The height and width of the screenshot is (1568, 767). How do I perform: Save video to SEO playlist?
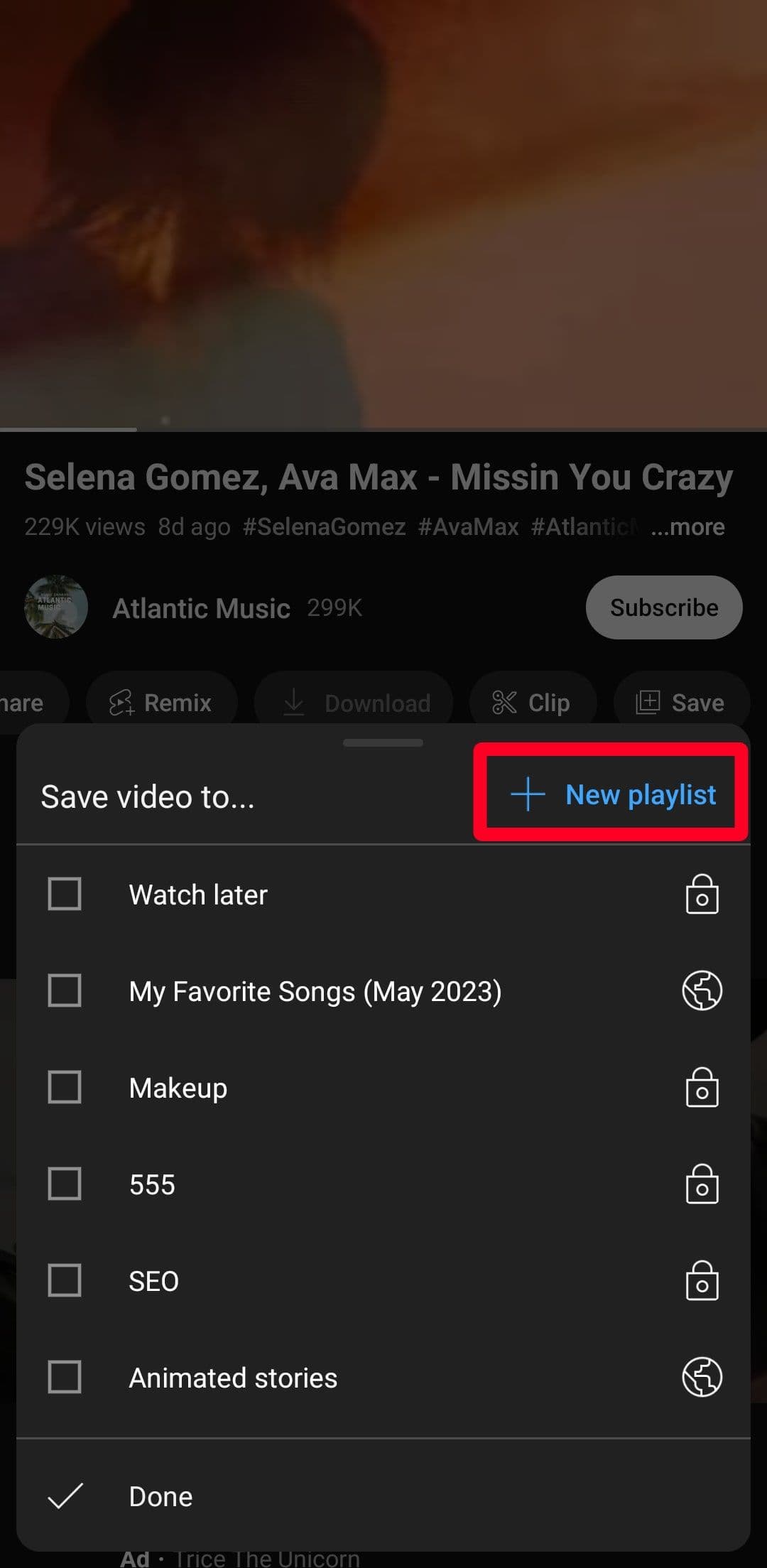pos(65,1280)
